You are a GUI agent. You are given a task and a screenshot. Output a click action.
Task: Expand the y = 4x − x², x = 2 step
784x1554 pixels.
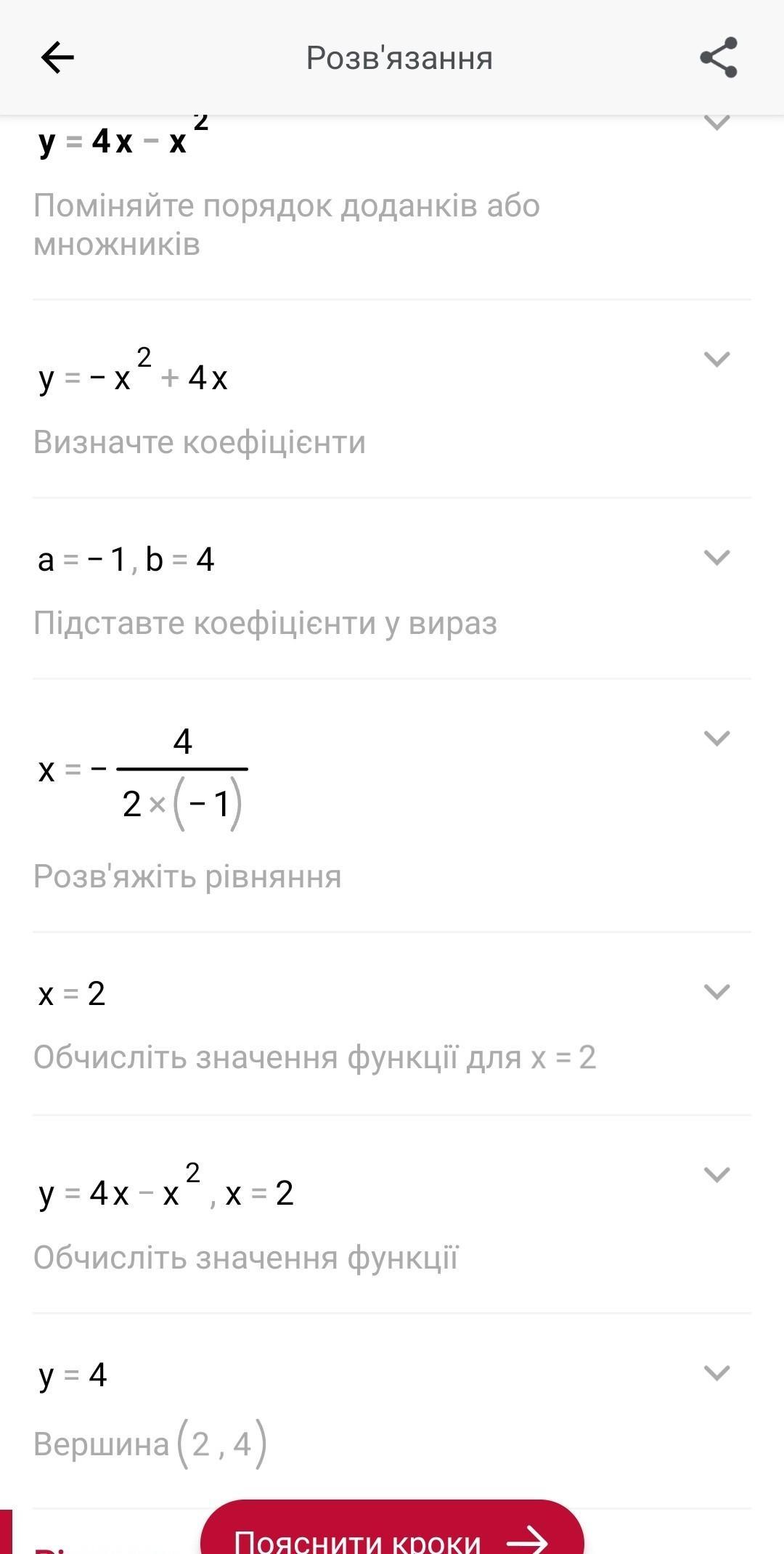pyautogui.click(x=716, y=1174)
